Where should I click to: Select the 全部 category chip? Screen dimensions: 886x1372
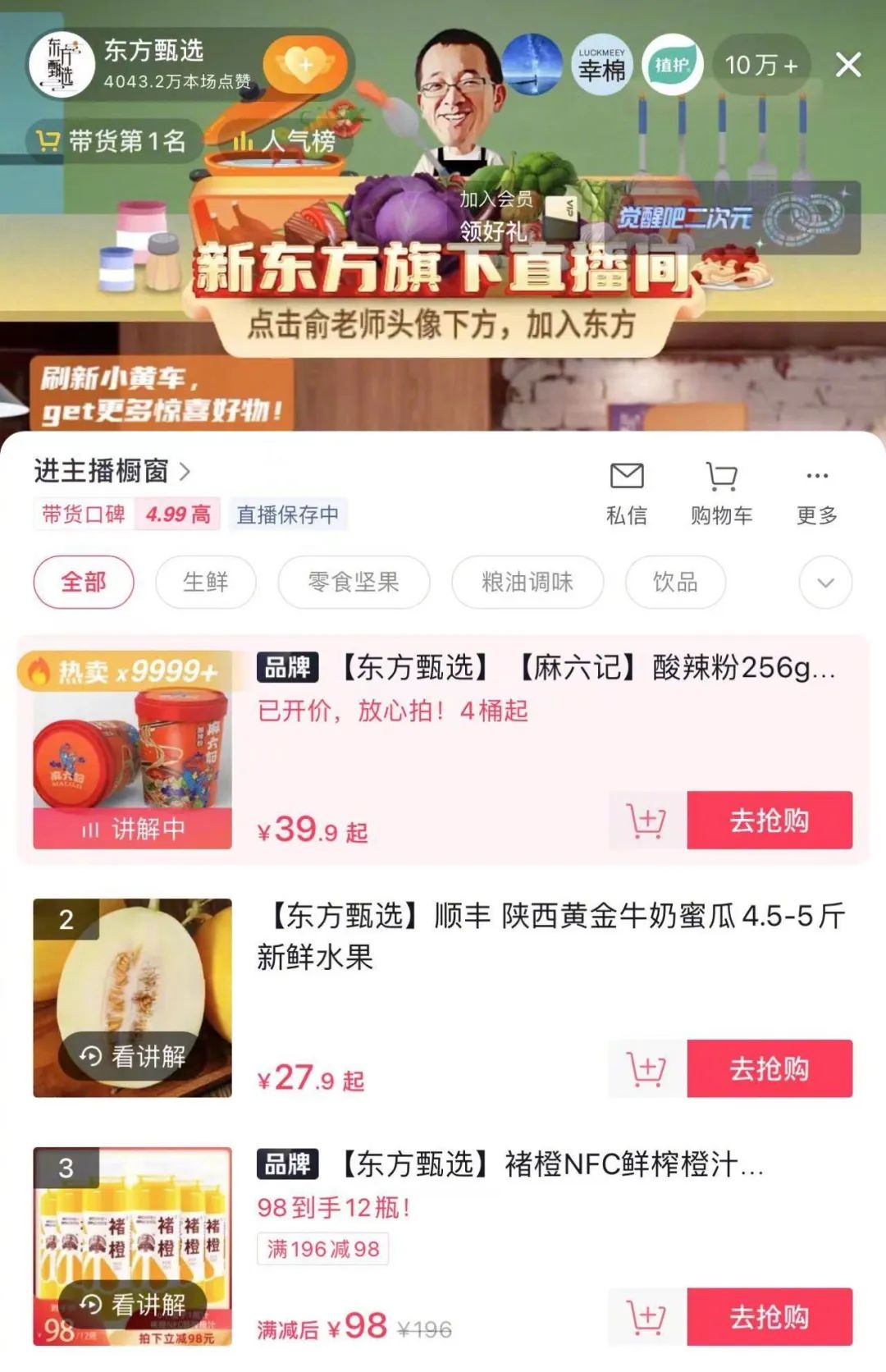(x=84, y=583)
